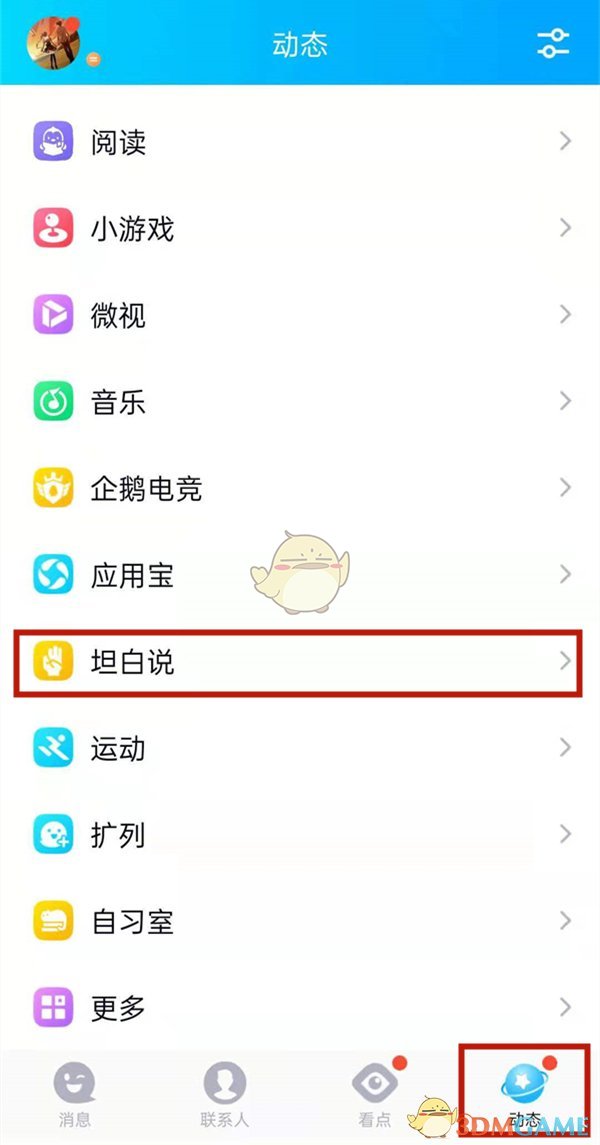The height and width of the screenshot is (1145, 600).
Task: Enter the 扩列 feature
Action: [x=300, y=834]
